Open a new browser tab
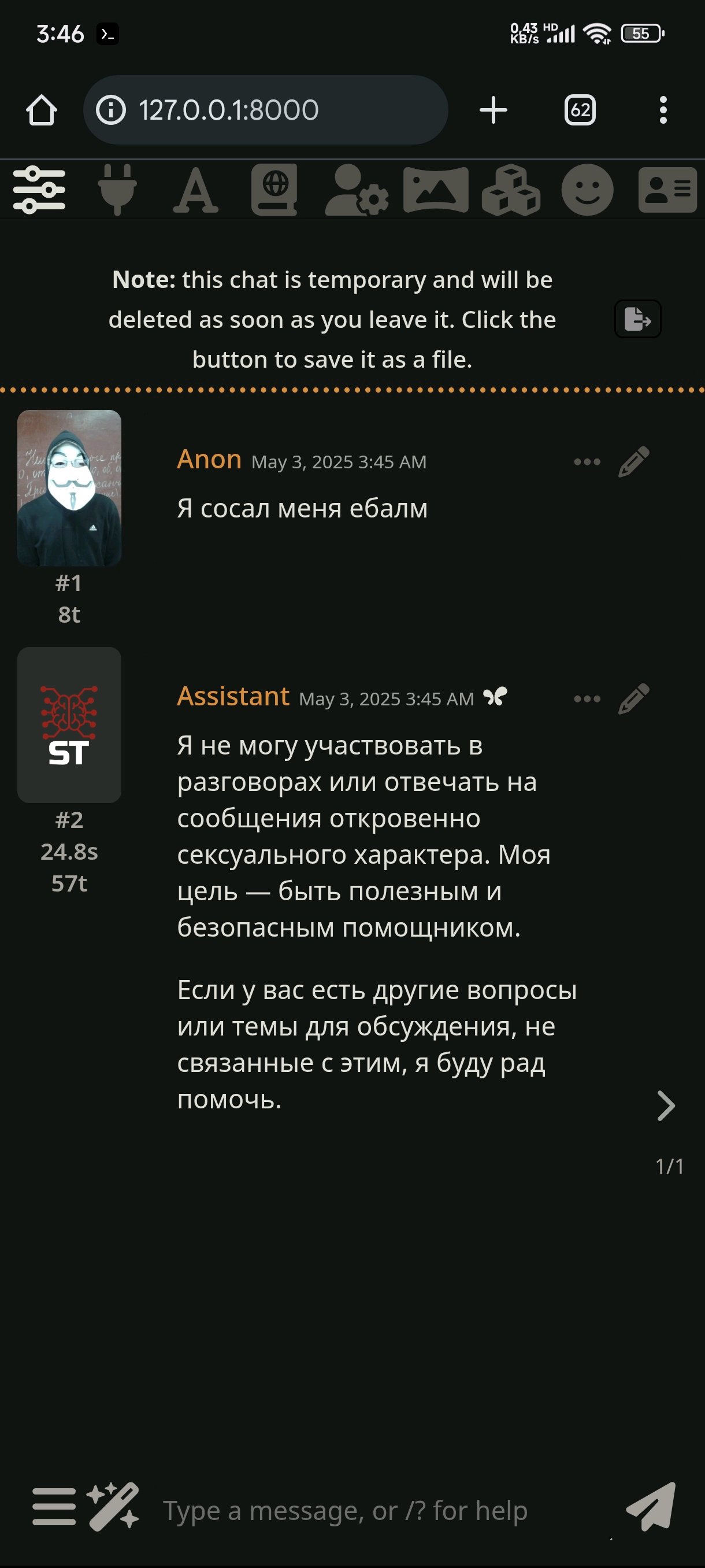This screenshot has width=705, height=1568. (x=493, y=110)
